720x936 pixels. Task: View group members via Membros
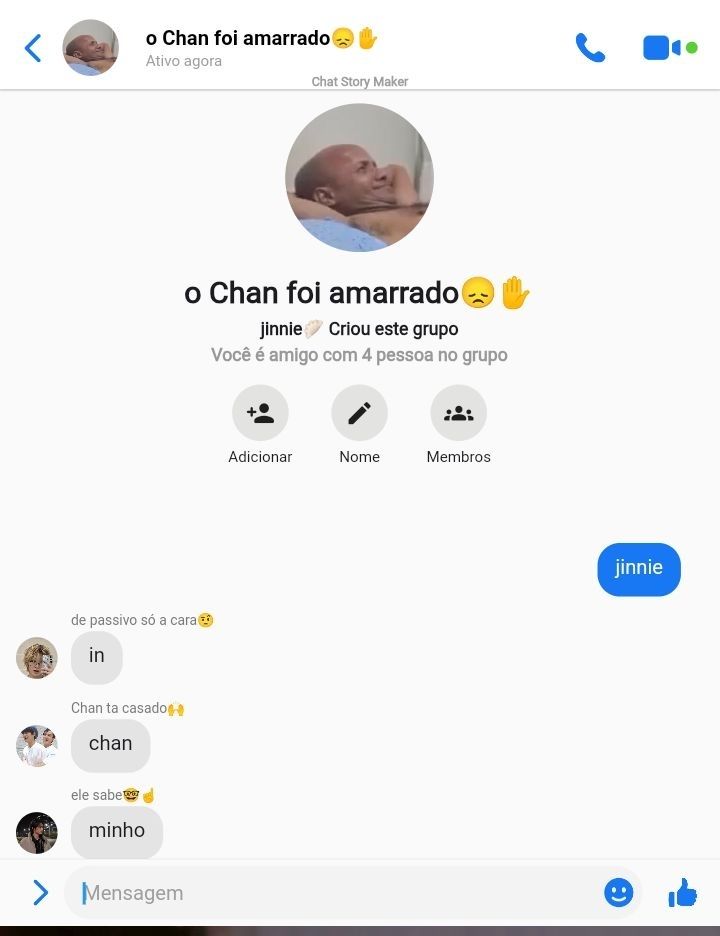[458, 413]
